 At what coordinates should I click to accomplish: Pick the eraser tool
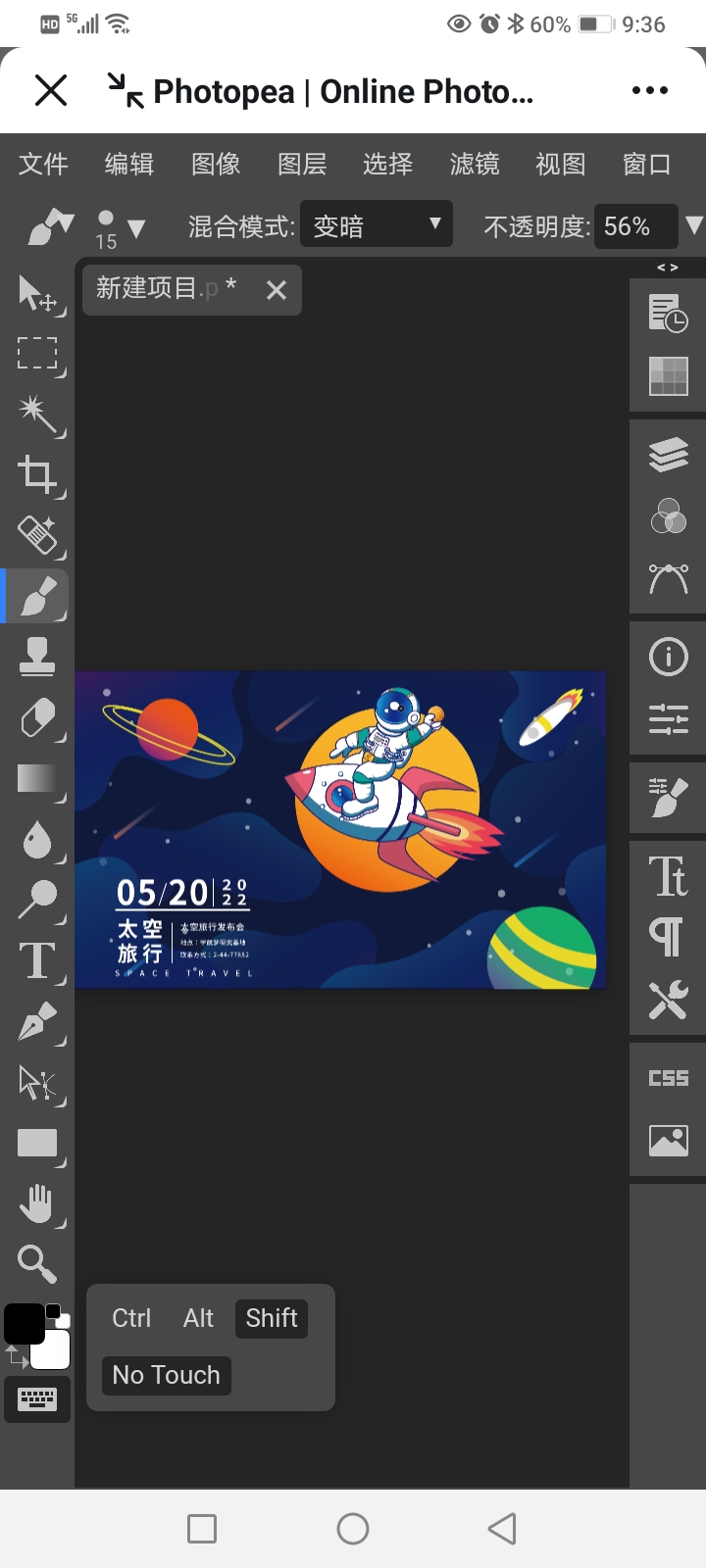[37, 718]
